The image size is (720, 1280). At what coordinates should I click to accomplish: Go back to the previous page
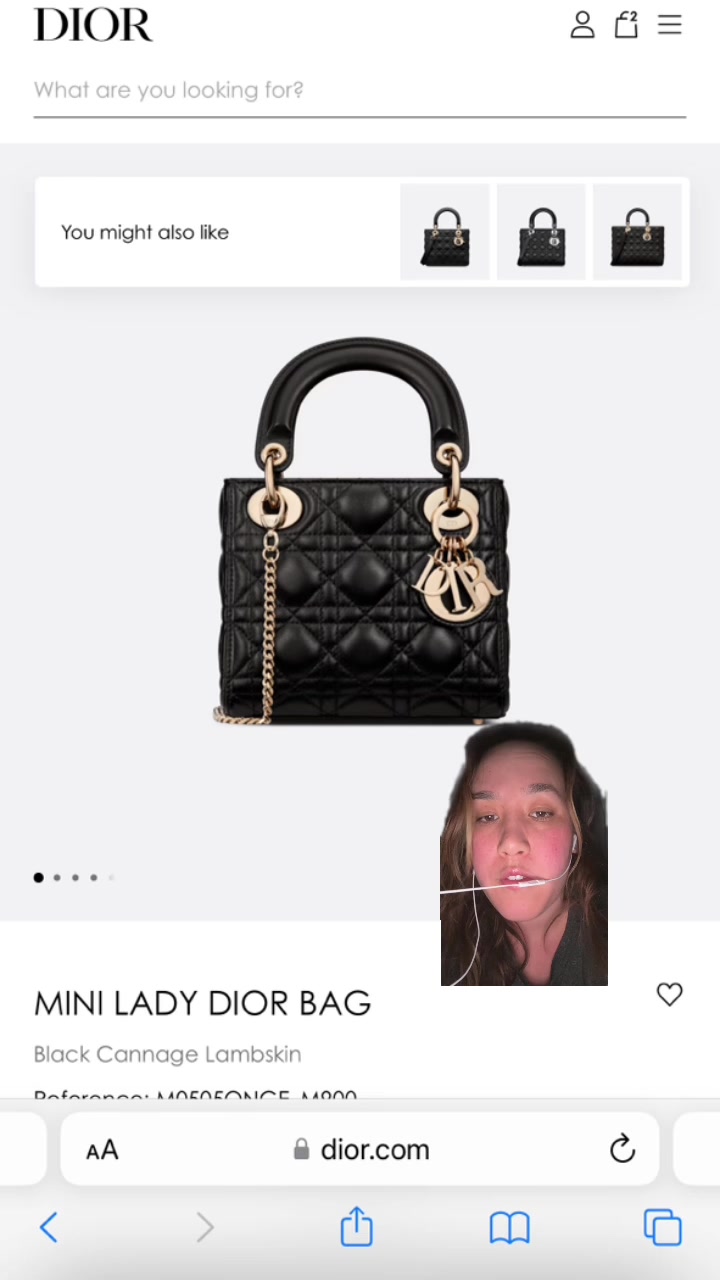49,1227
